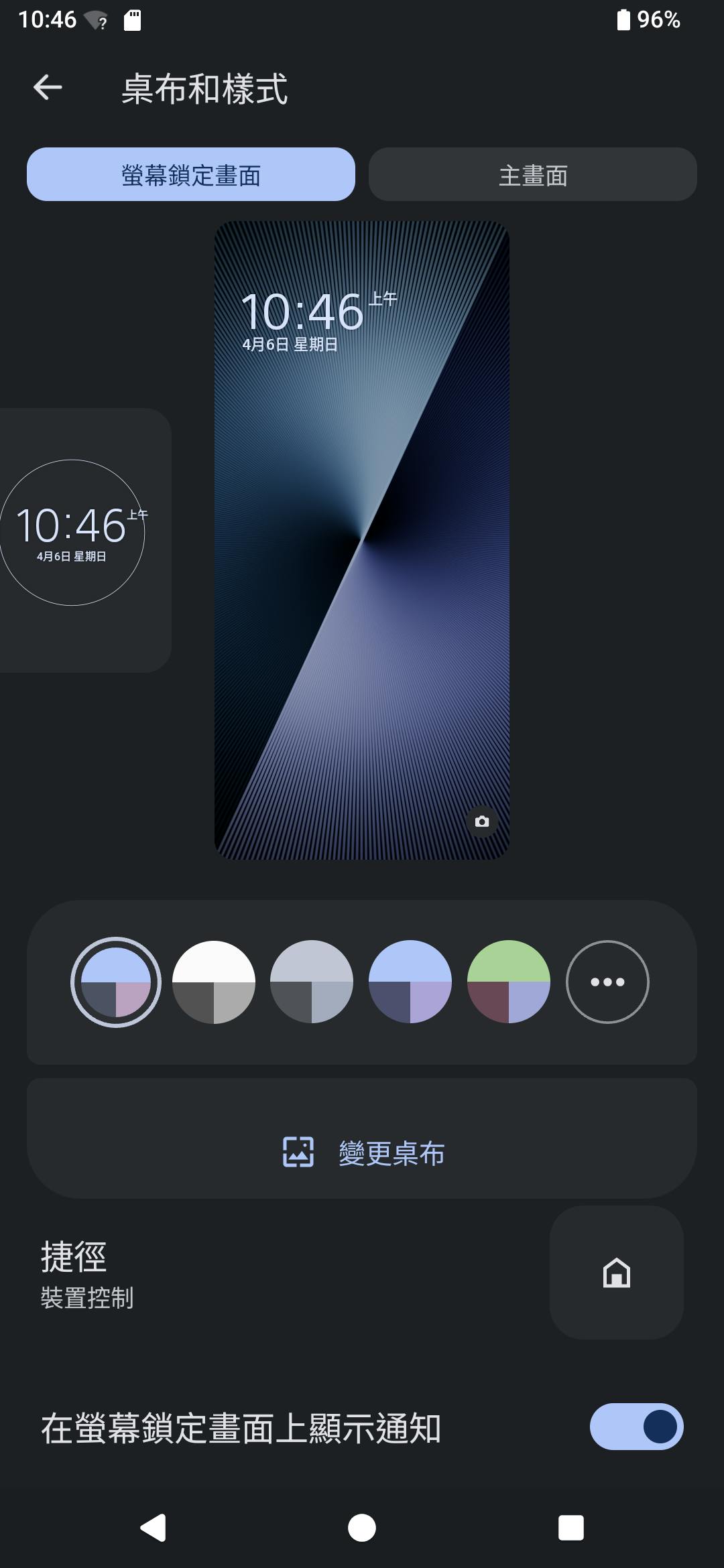This screenshot has height=1568, width=724.
Task: Select the green and maroon color palette
Action: (x=509, y=982)
